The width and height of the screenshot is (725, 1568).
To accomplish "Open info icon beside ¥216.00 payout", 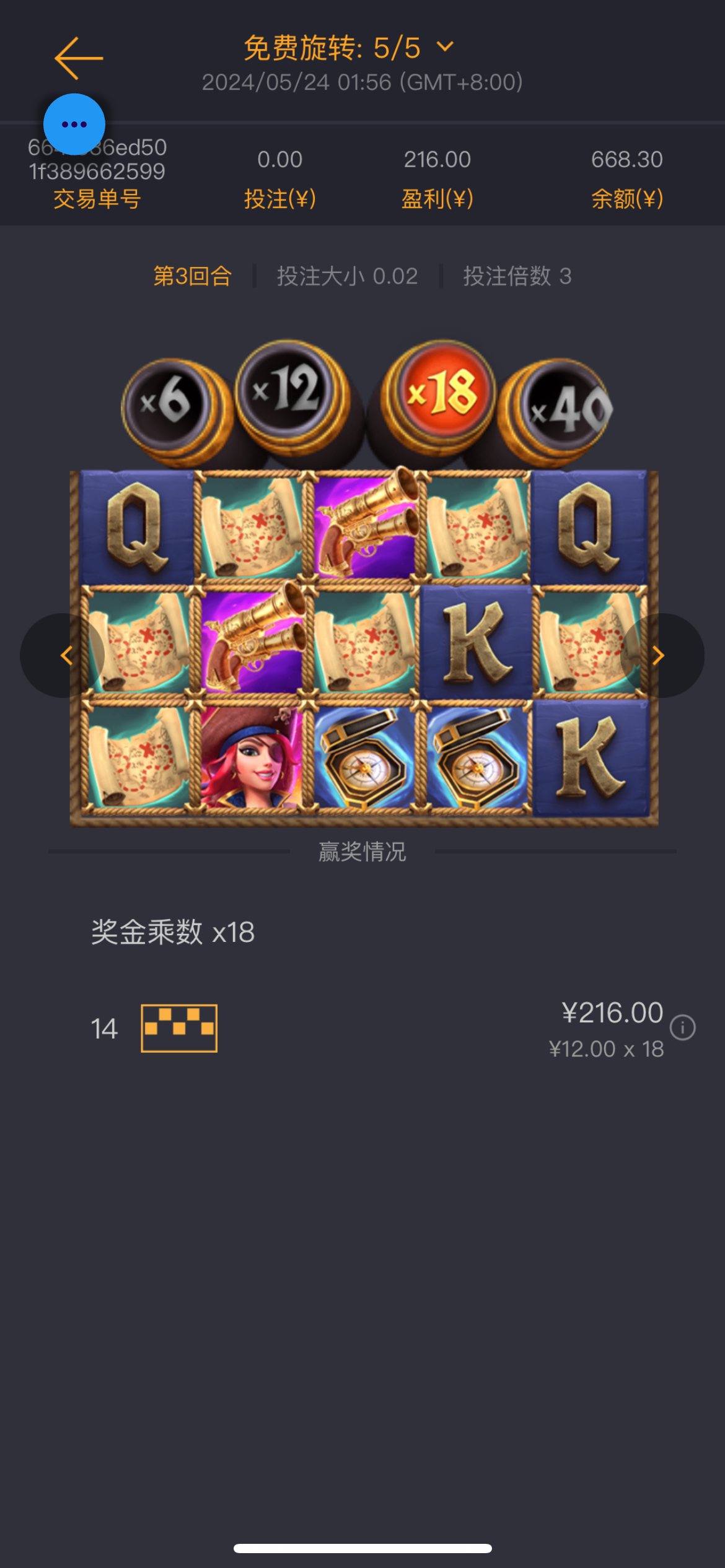I will (x=682, y=1028).
